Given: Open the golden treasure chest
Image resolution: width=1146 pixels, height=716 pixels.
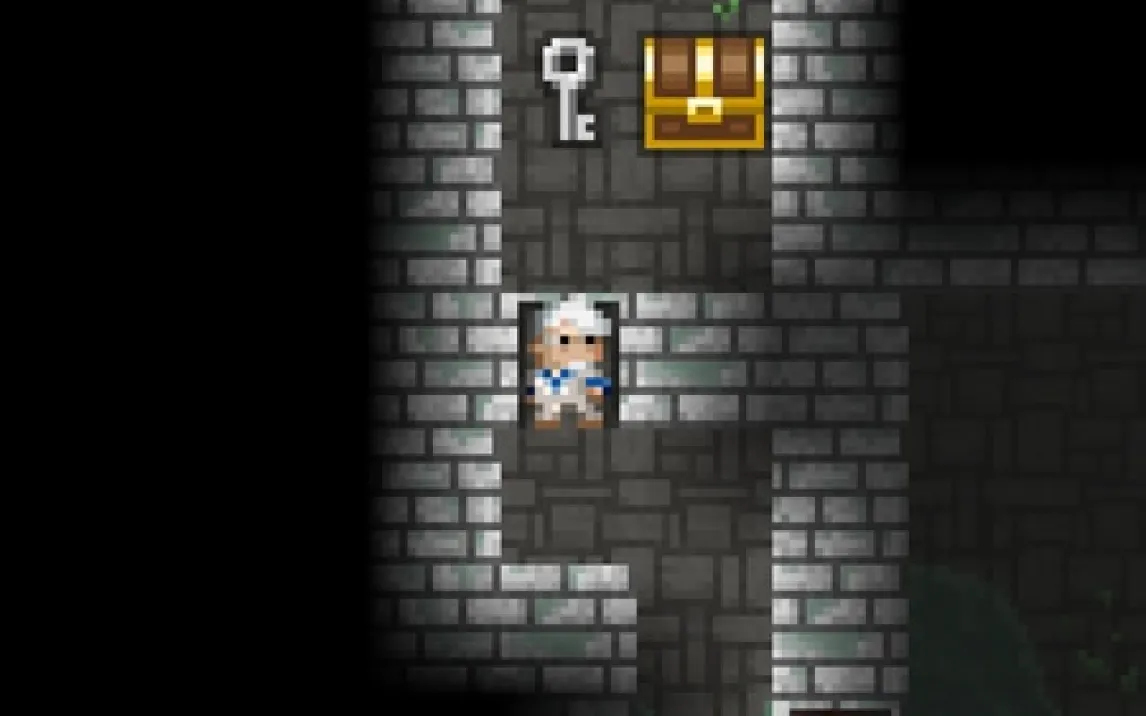Looking at the screenshot, I should [704, 93].
